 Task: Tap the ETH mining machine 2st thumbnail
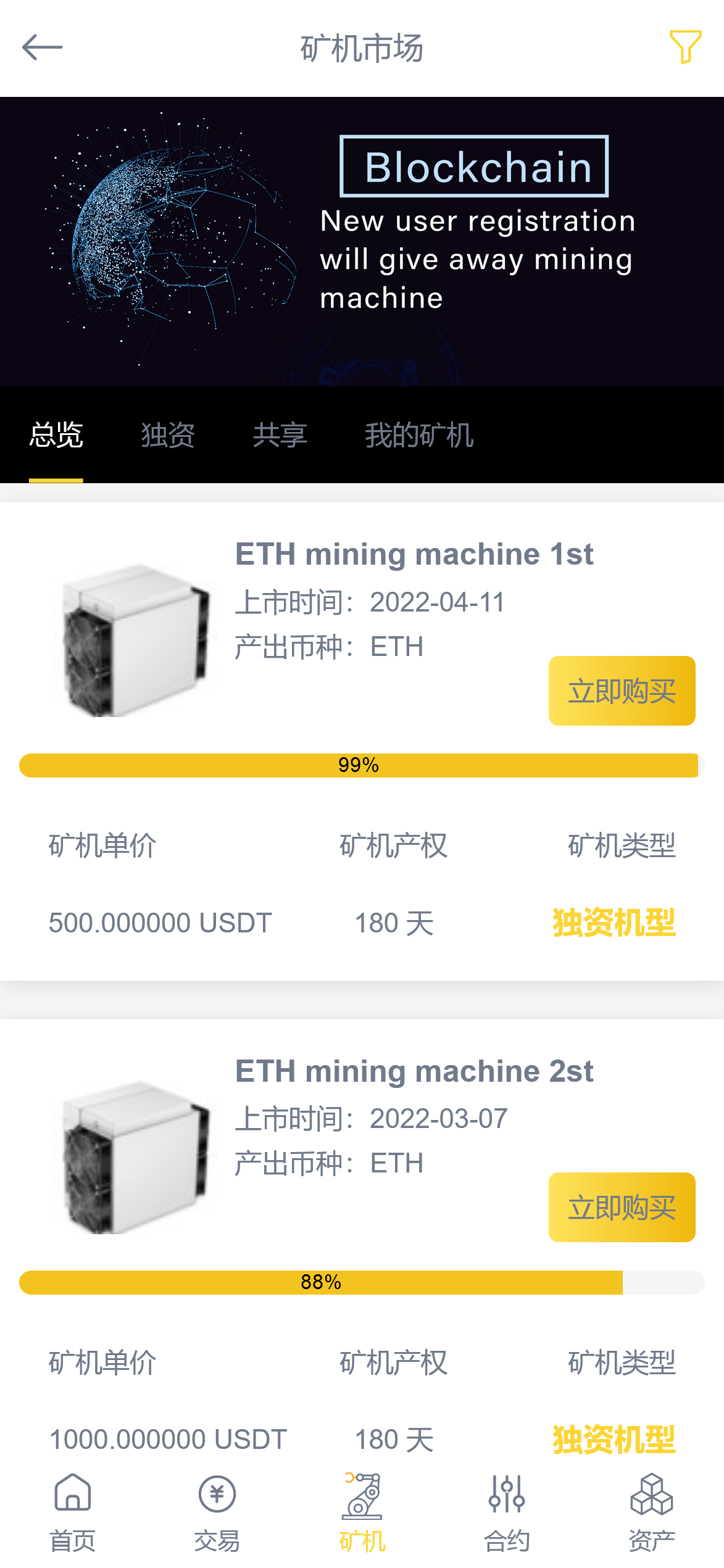136,1160
